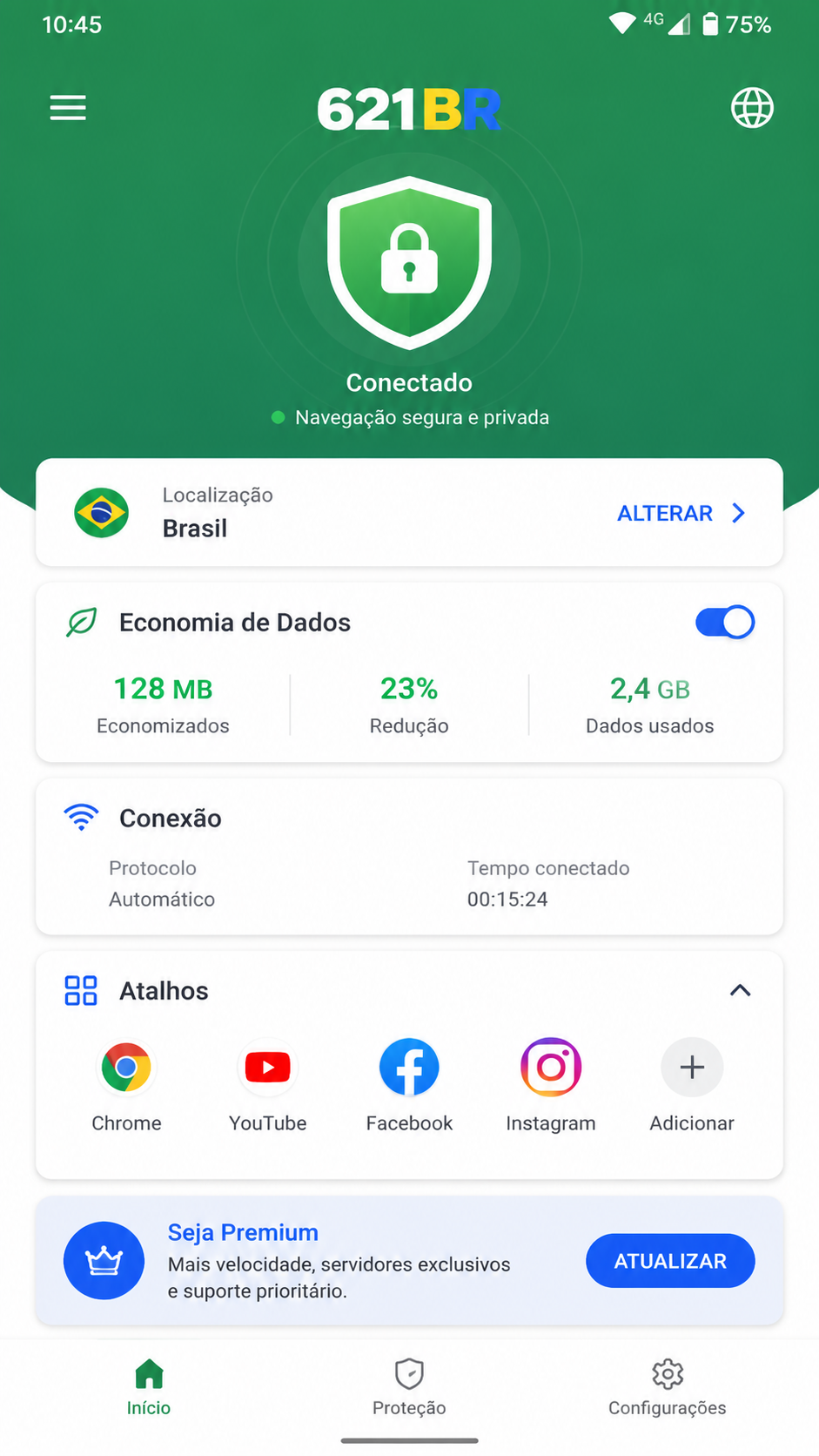Switch to the Configurações tab
Image resolution: width=819 pixels, height=1456 pixels.
pos(668,1387)
